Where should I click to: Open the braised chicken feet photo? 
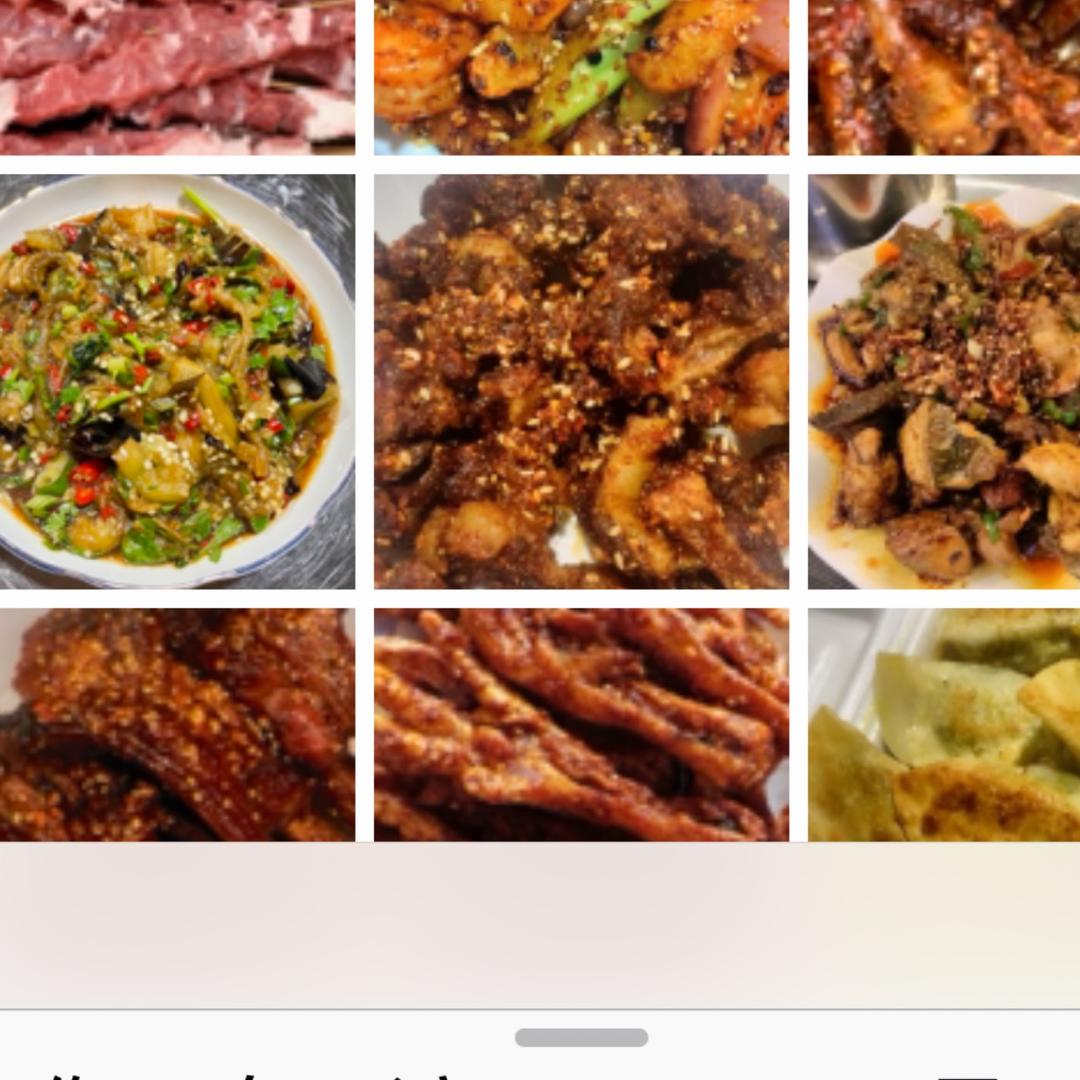pyautogui.click(x=581, y=724)
